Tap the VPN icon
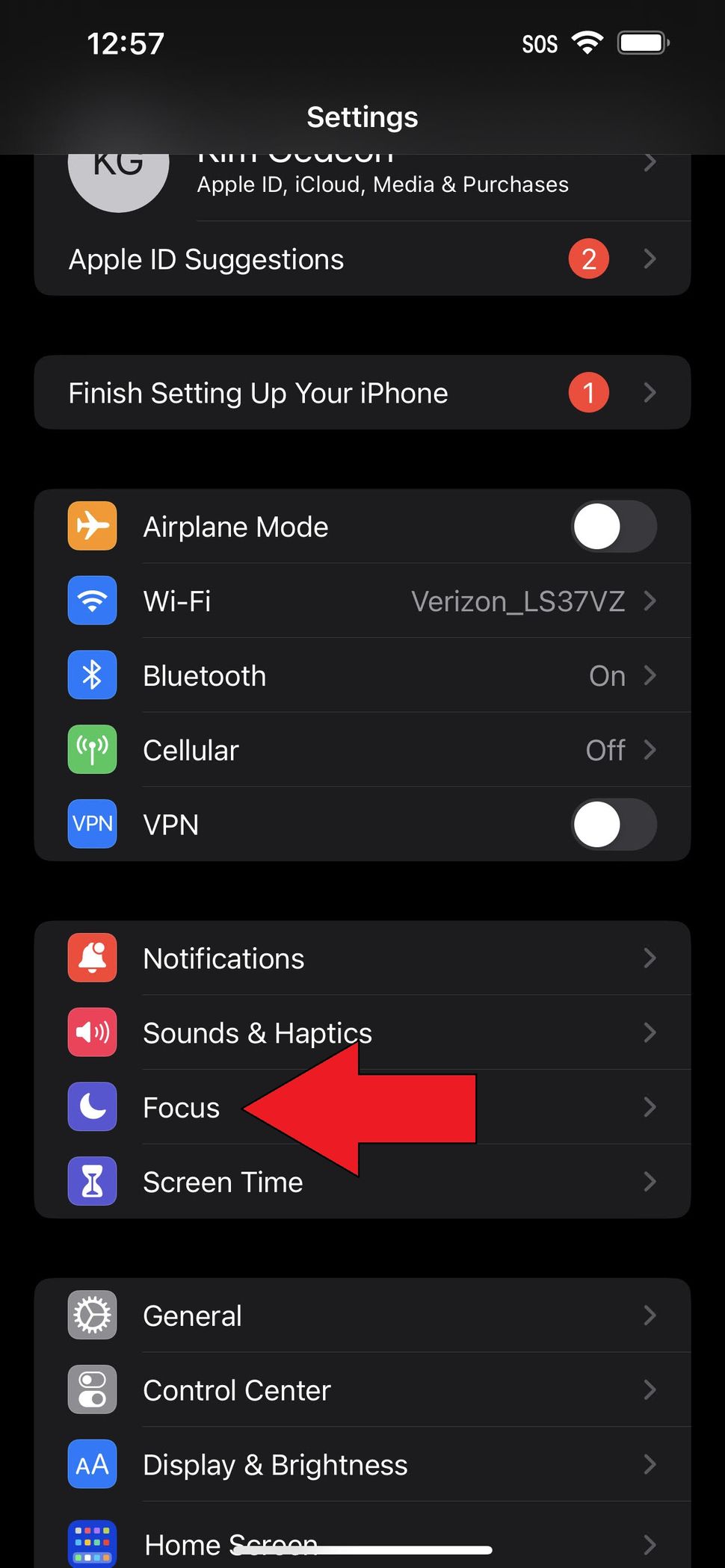This screenshot has height=1568, width=725. (x=92, y=824)
